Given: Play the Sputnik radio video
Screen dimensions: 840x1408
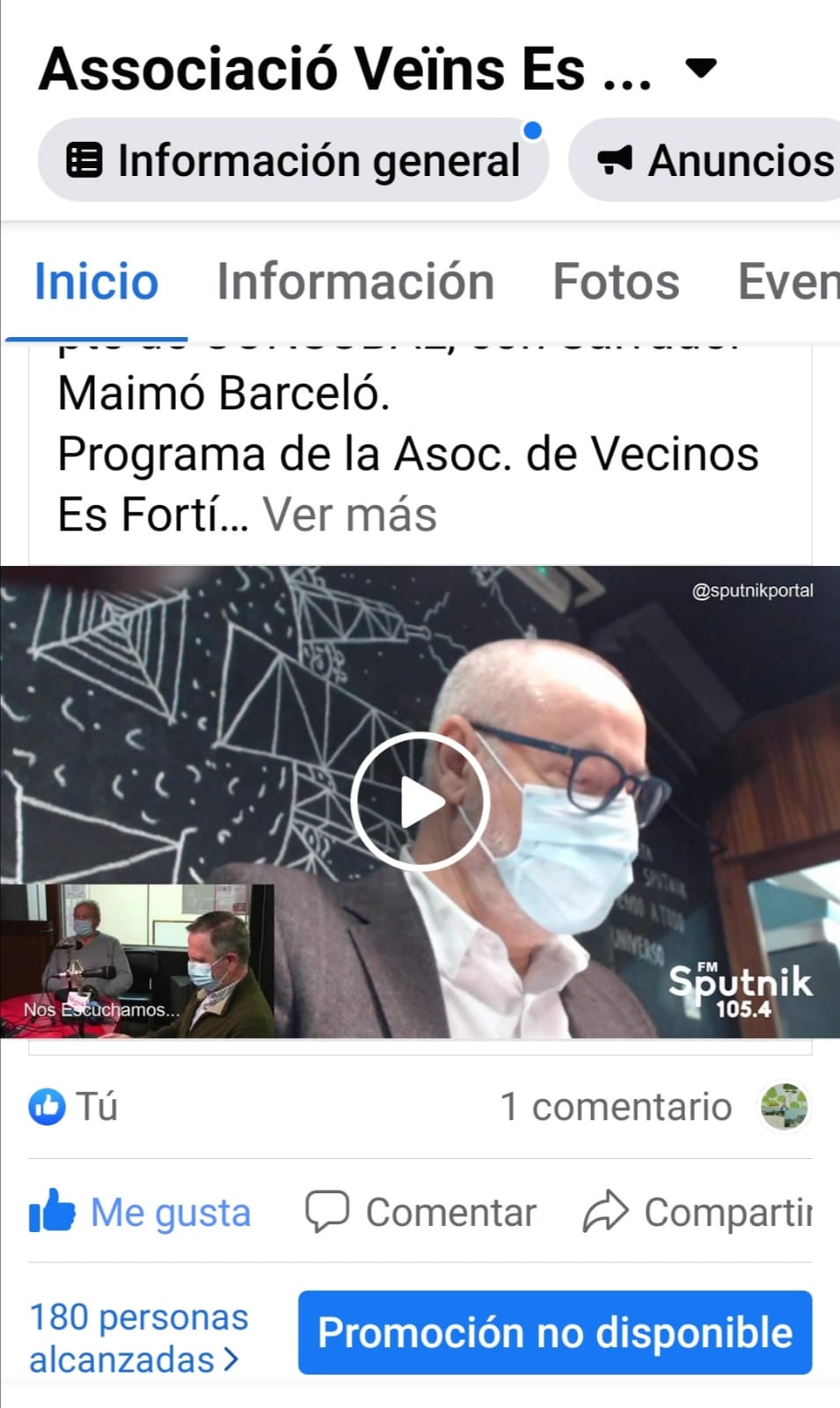Looking at the screenshot, I should (420, 802).
